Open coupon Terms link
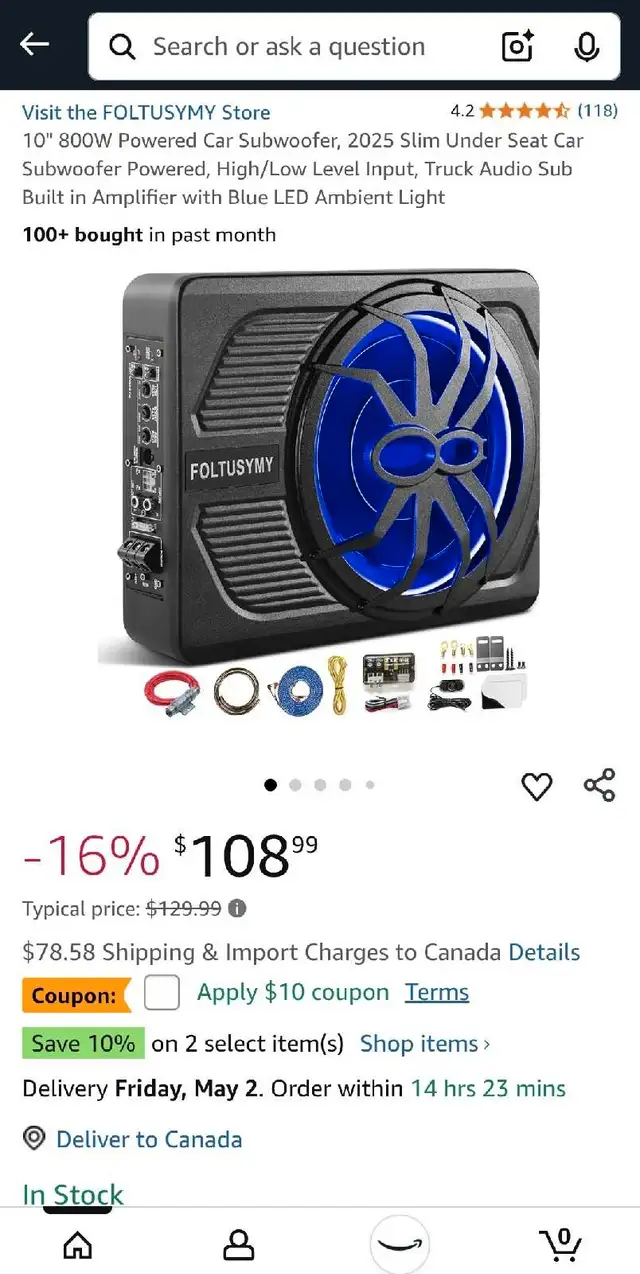The image size is (640, 1274). pyautogui.click(x=437, y=992)
